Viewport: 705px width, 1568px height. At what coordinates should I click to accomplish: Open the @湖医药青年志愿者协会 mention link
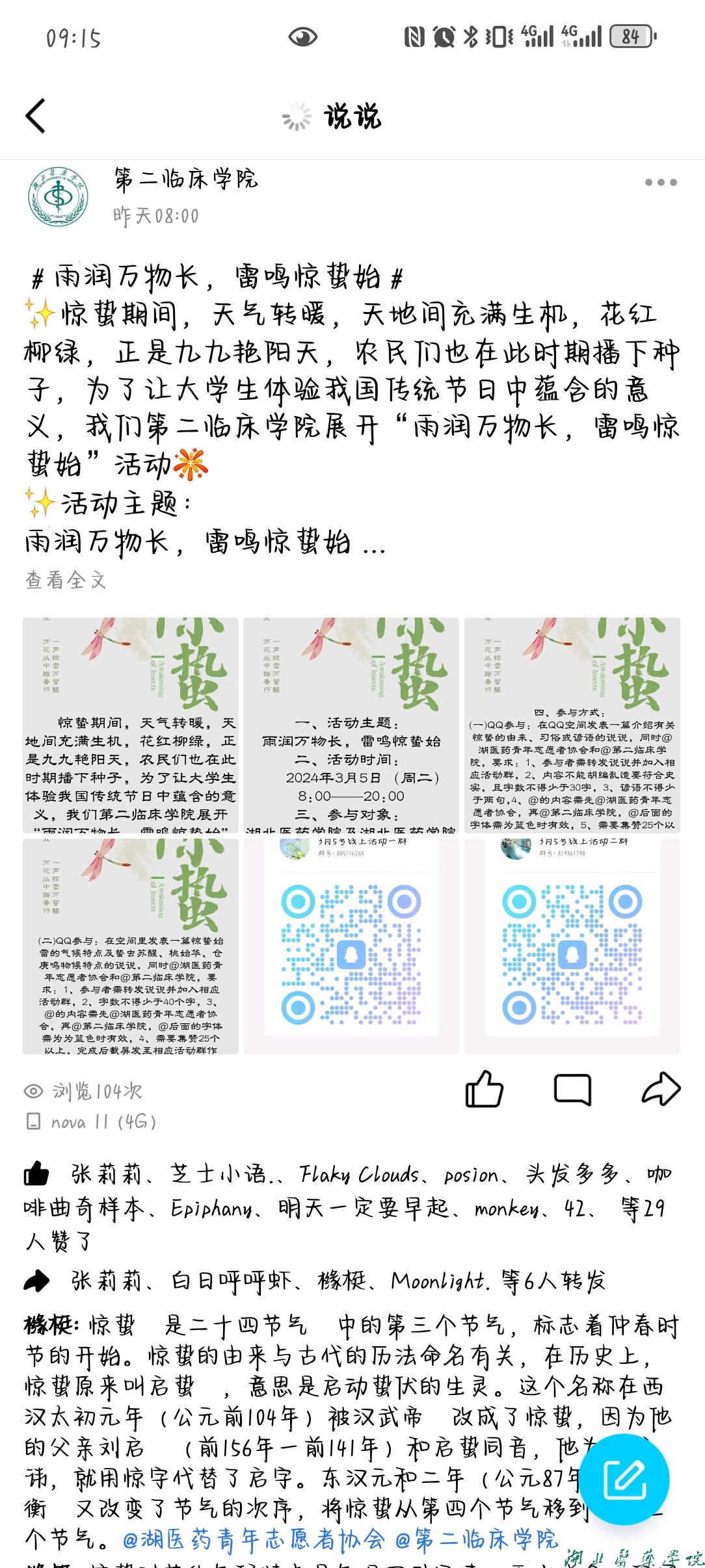click(x=254, y=1539)
